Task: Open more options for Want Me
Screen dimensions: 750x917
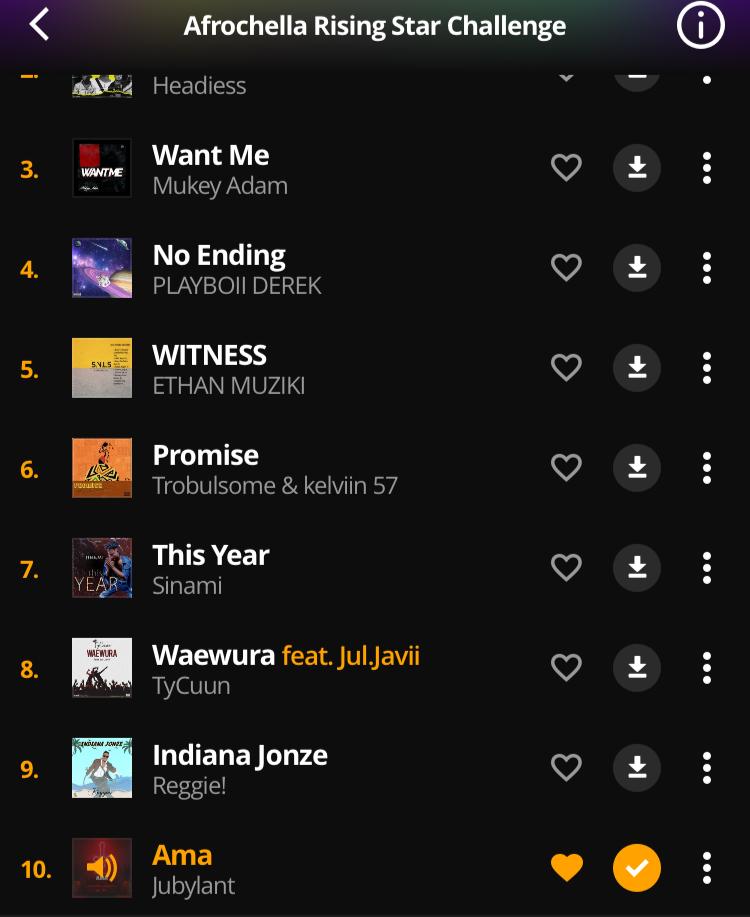Action: pyautogui.click(x=707, y=168)
